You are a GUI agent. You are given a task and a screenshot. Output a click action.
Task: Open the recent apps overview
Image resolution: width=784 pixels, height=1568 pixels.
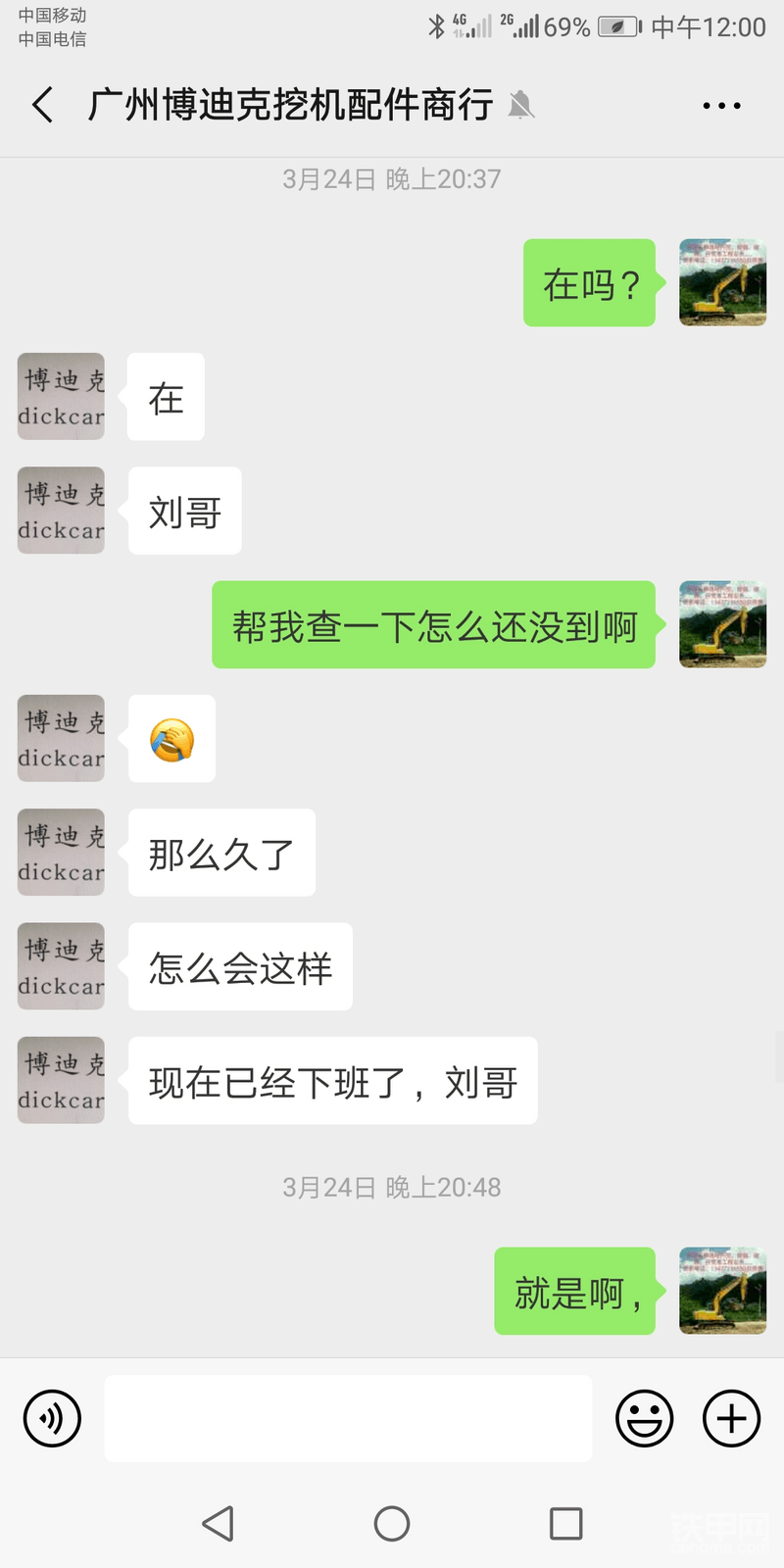[x=565, y=1523]
